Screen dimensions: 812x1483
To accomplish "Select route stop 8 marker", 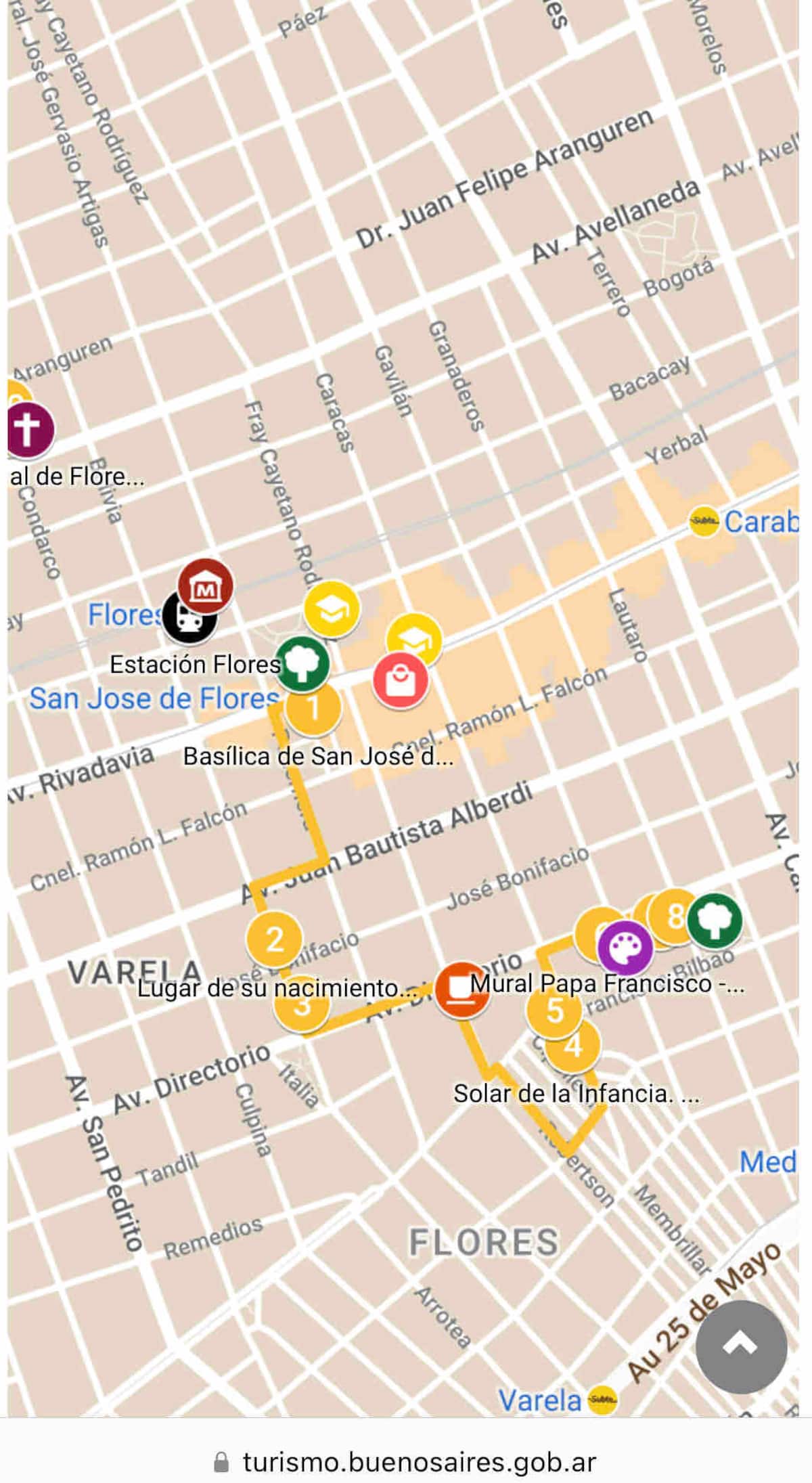I will pyautogui.click(x=673, y=916).
